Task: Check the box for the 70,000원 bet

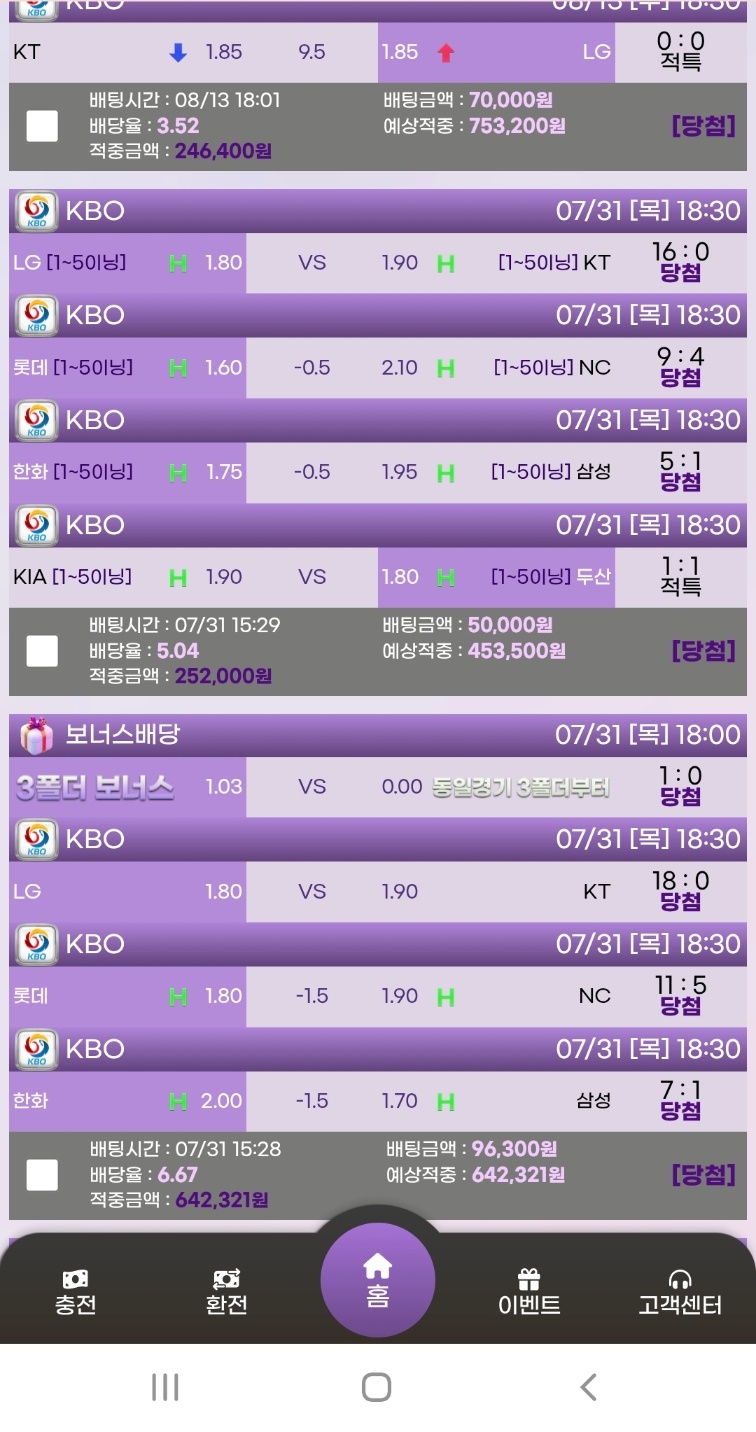Action: point(42,126)
